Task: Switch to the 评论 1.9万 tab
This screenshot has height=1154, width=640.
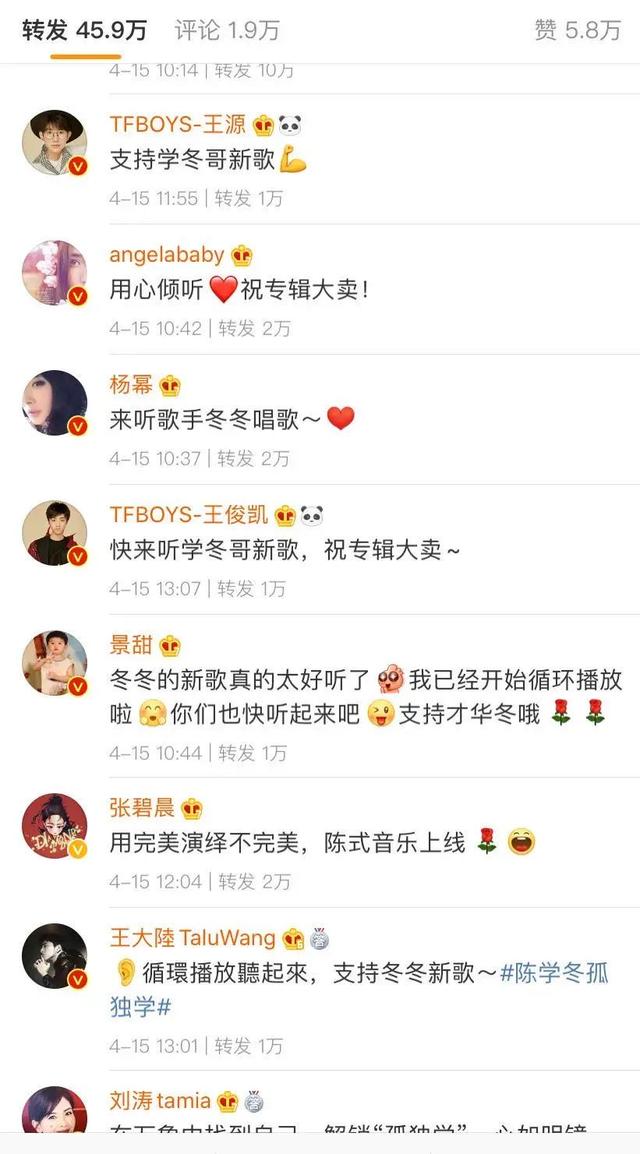Action: click(227, 30)
